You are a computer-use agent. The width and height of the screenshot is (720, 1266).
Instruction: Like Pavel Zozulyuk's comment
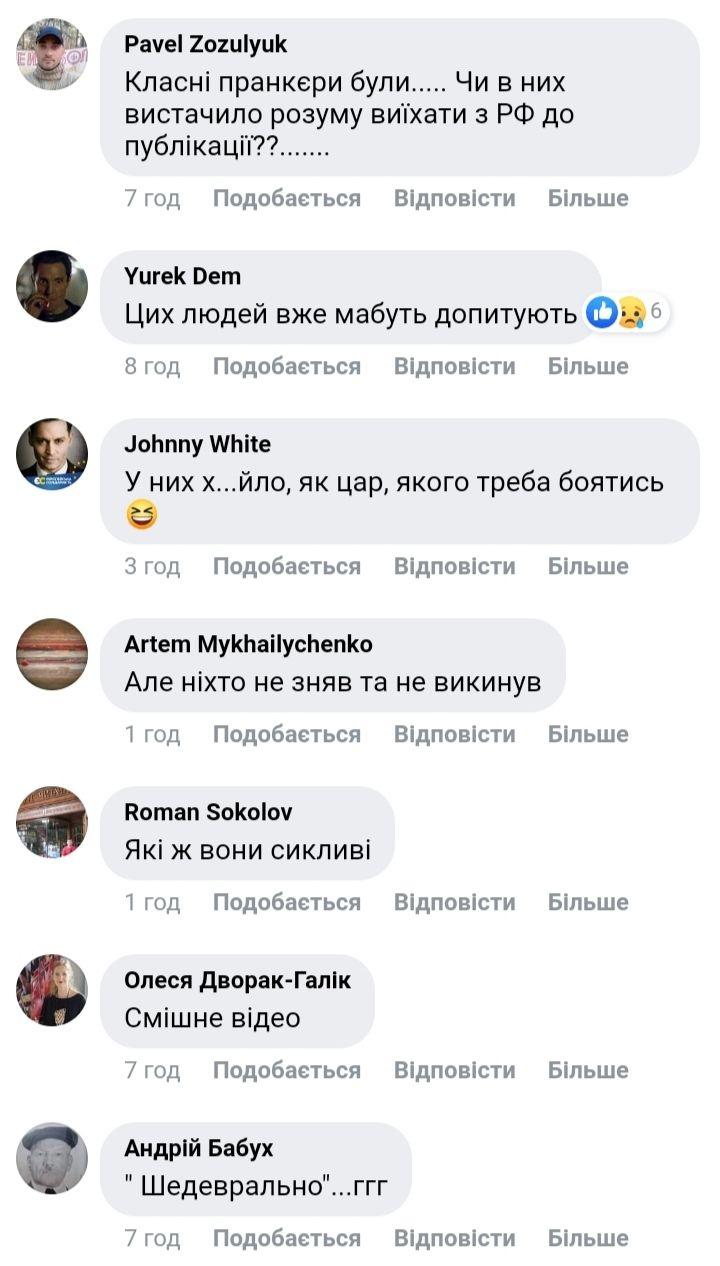(286, 198)
